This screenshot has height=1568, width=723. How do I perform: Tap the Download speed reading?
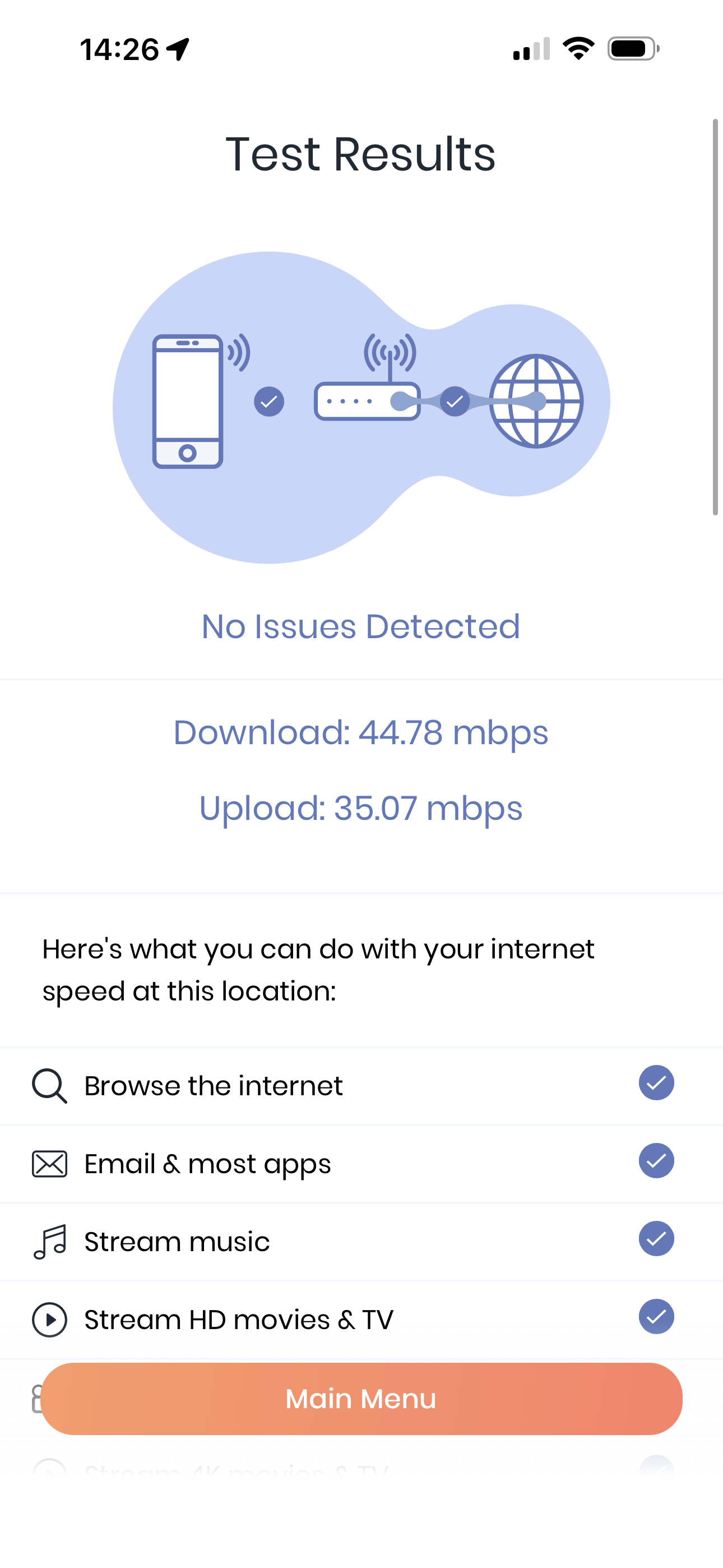point(361,732)
